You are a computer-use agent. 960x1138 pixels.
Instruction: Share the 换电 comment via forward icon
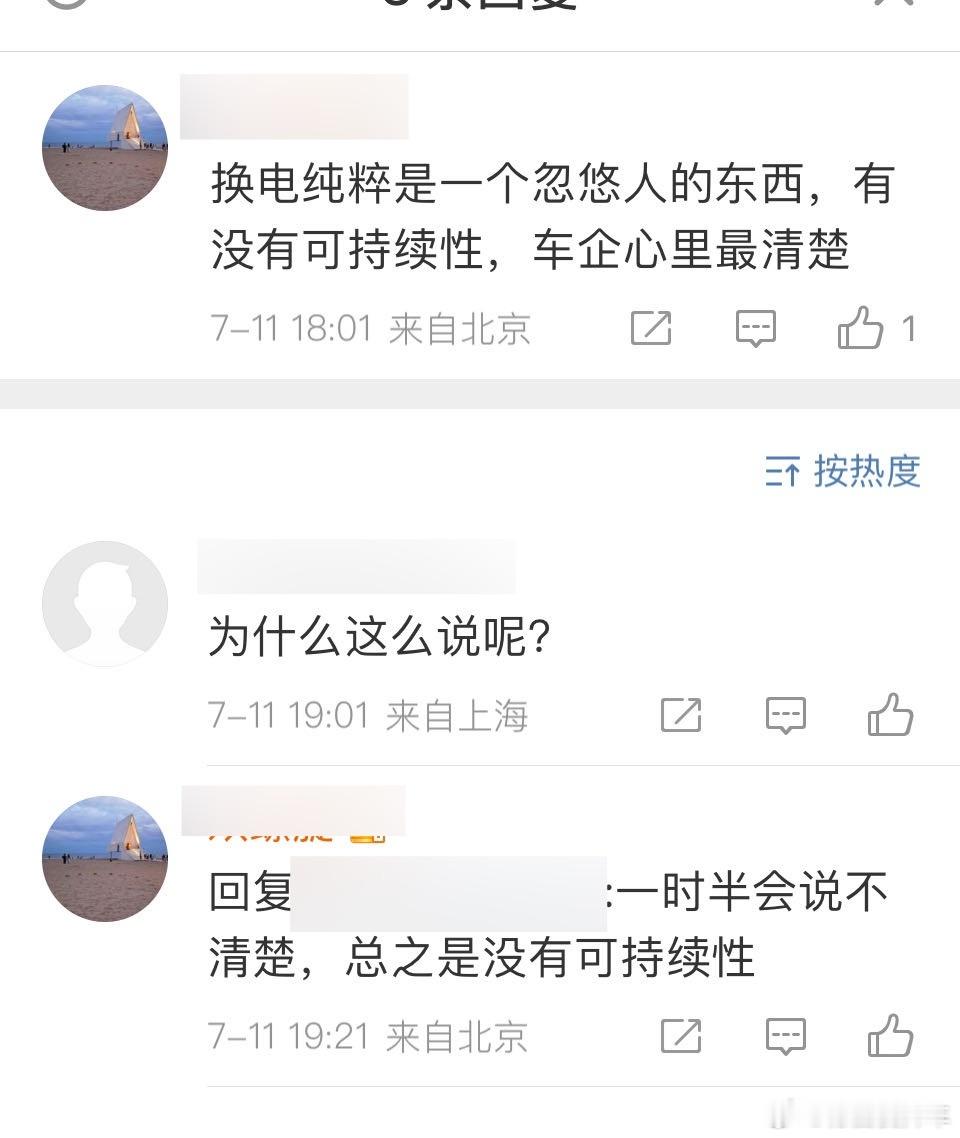(x=651, y=328)
